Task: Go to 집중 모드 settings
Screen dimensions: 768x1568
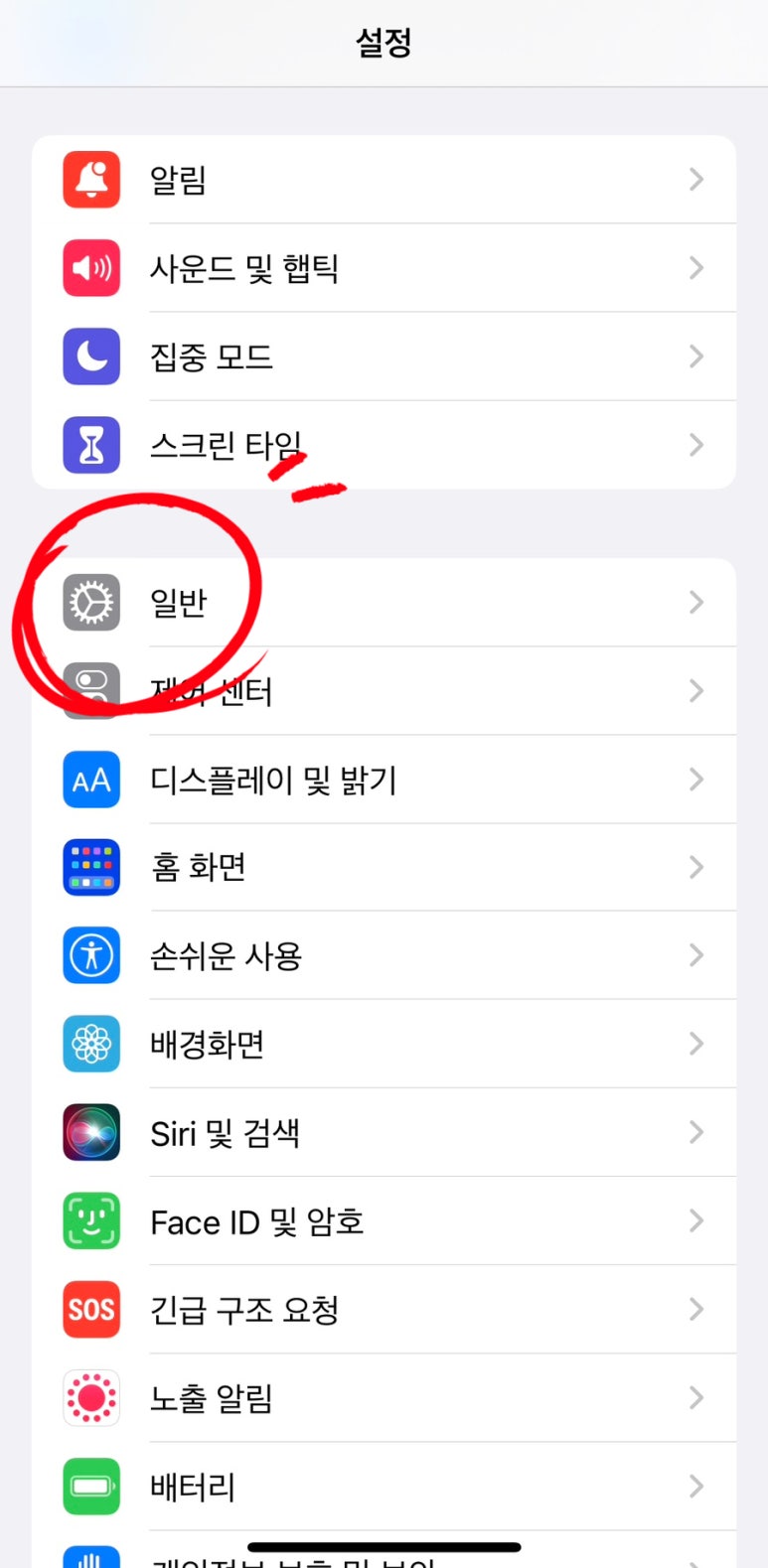Action: point(384,356)
